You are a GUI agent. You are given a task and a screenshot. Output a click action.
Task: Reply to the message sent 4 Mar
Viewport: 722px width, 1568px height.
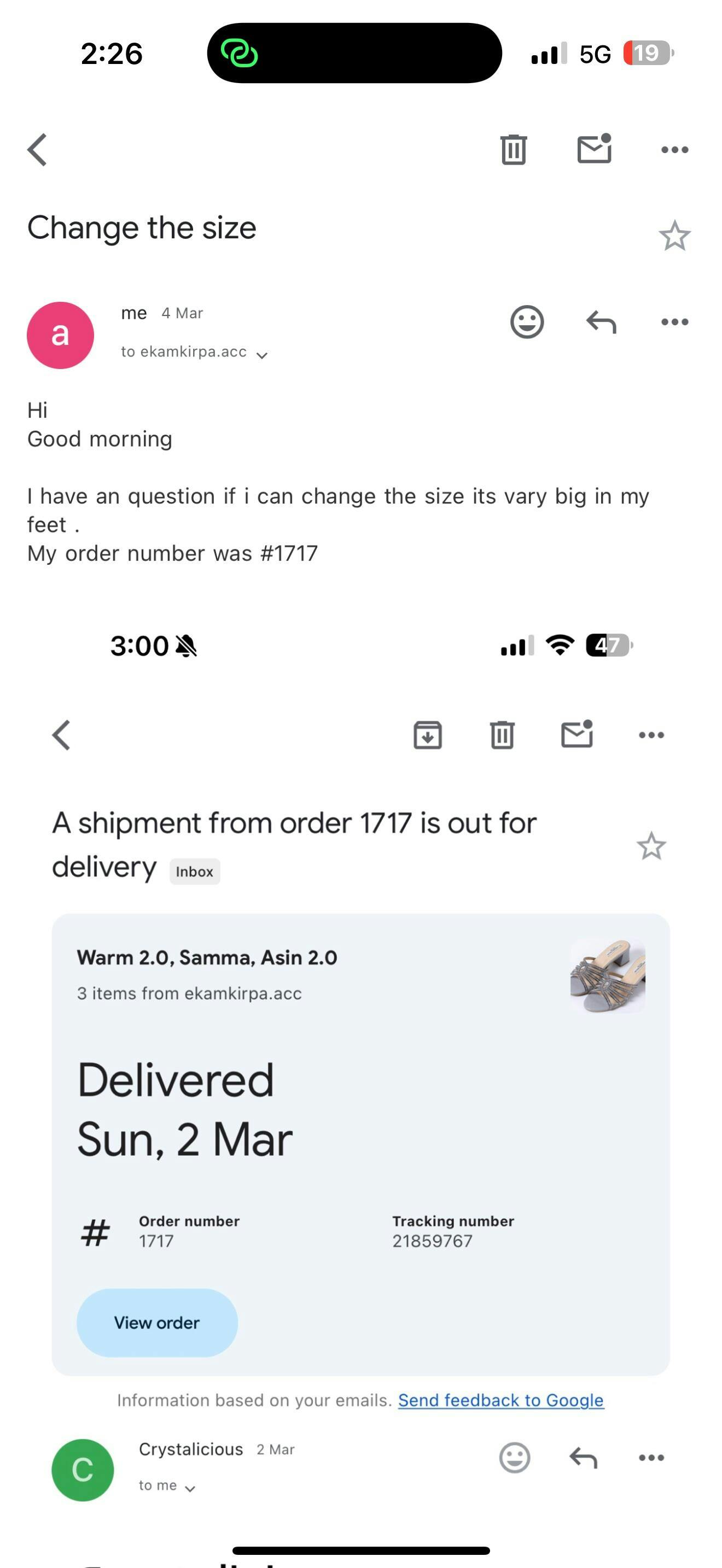click(601, 322)
